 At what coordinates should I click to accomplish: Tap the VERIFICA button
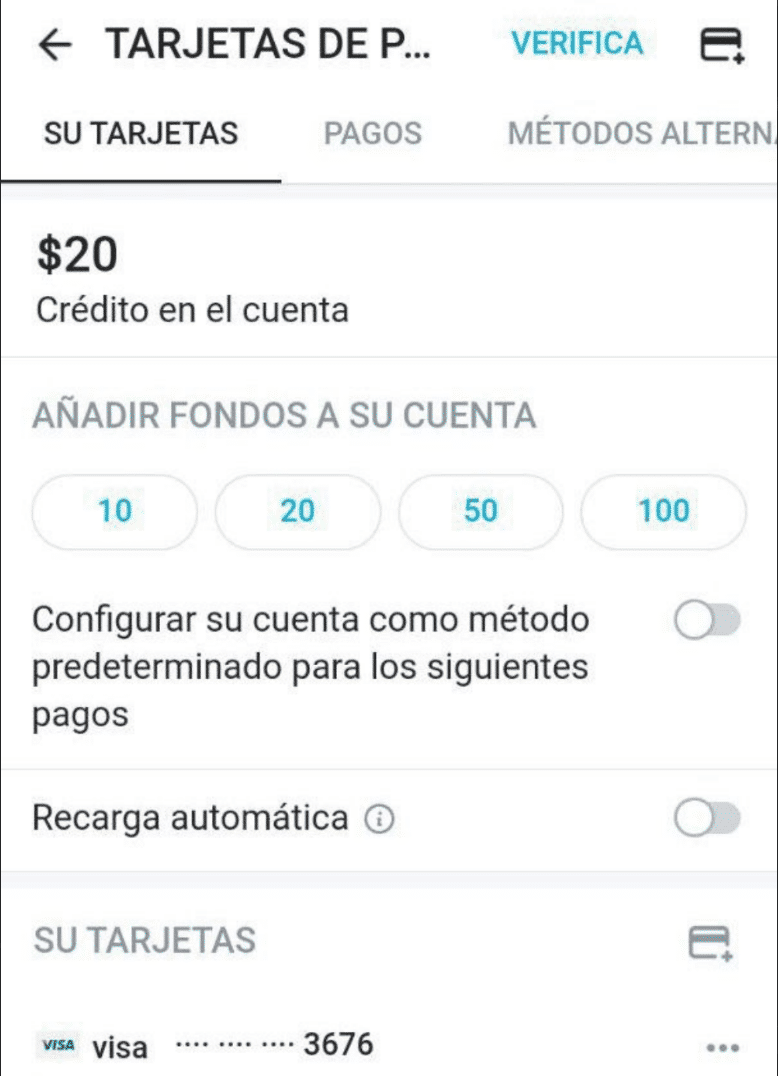[x=577, y=43]
